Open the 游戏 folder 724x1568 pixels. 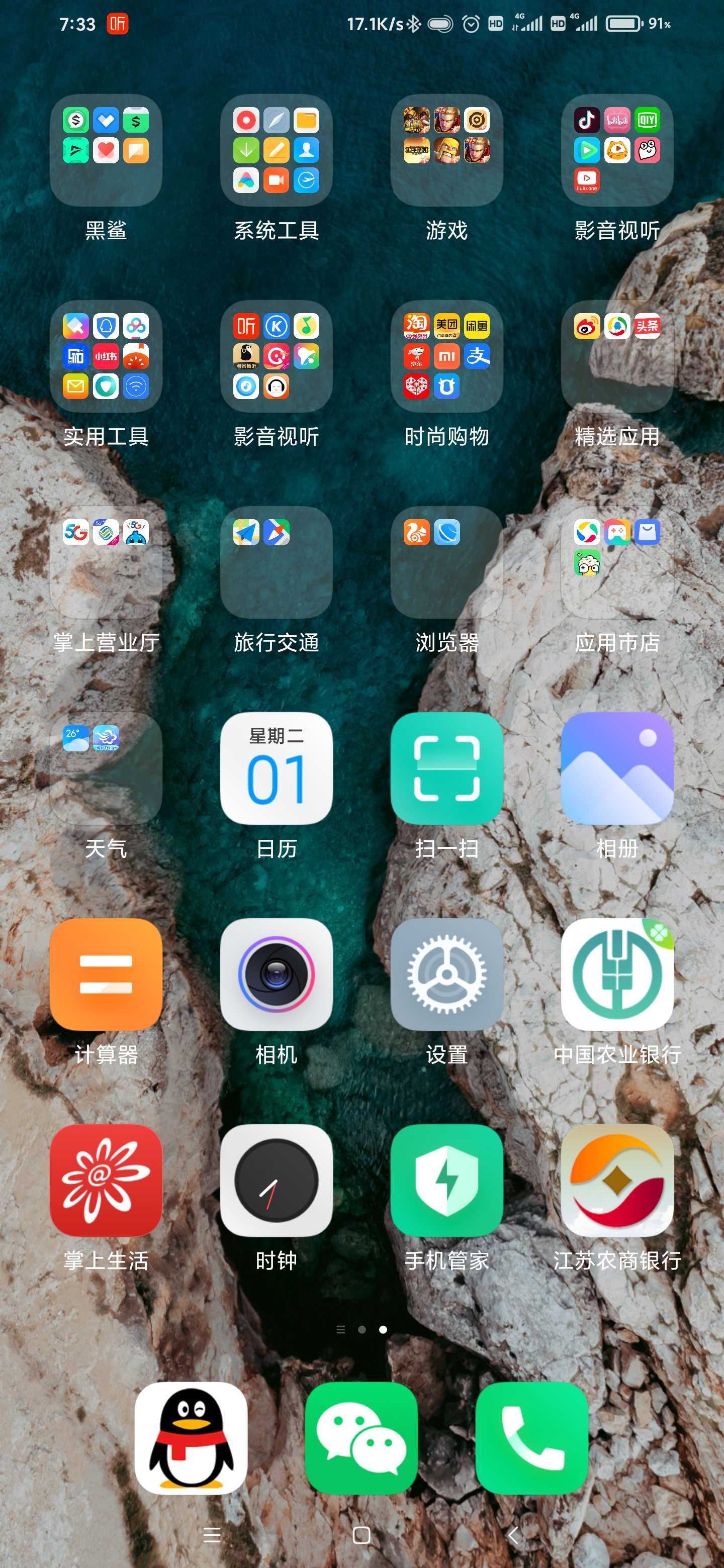pyautogui.click(x=447, y=150)
